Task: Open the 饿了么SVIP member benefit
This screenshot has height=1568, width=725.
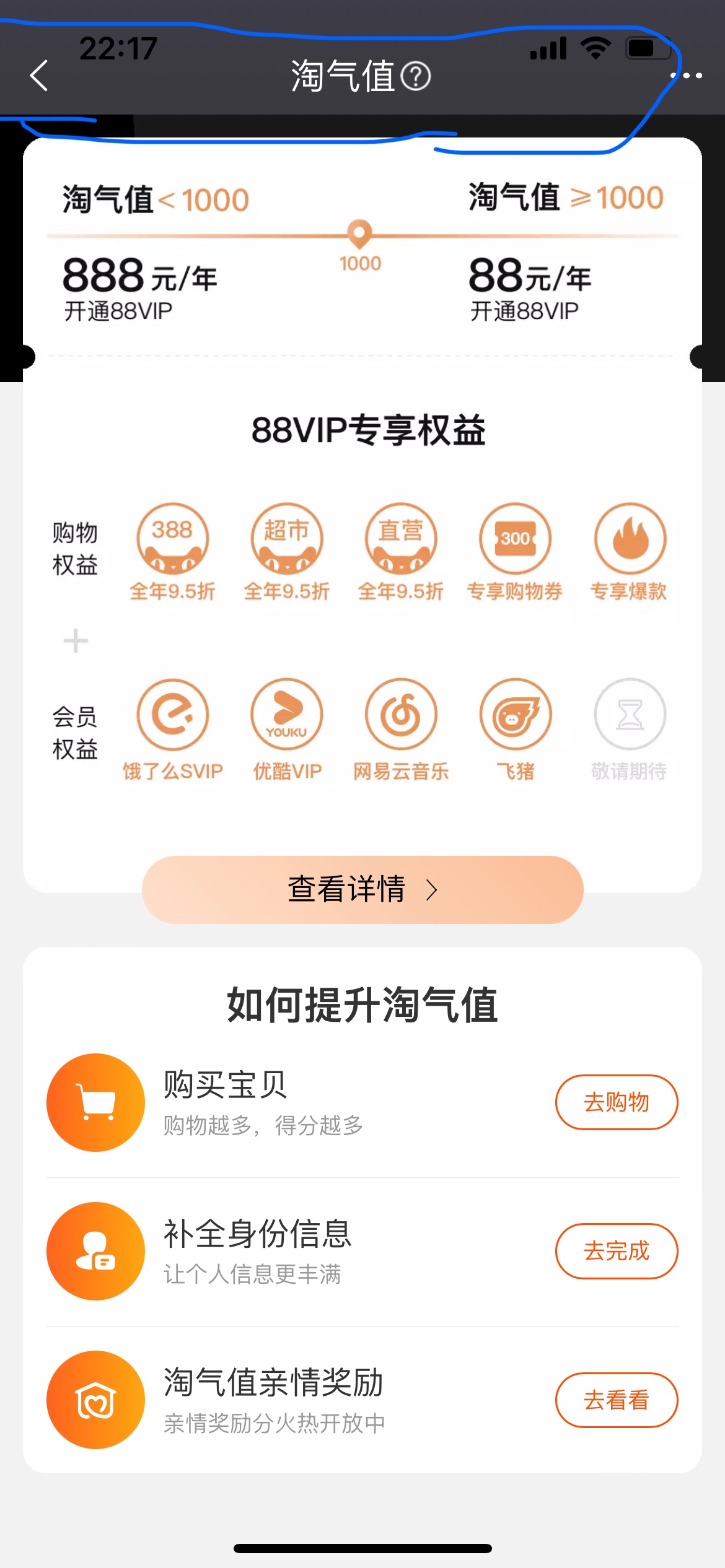Action: coord(172,715)
